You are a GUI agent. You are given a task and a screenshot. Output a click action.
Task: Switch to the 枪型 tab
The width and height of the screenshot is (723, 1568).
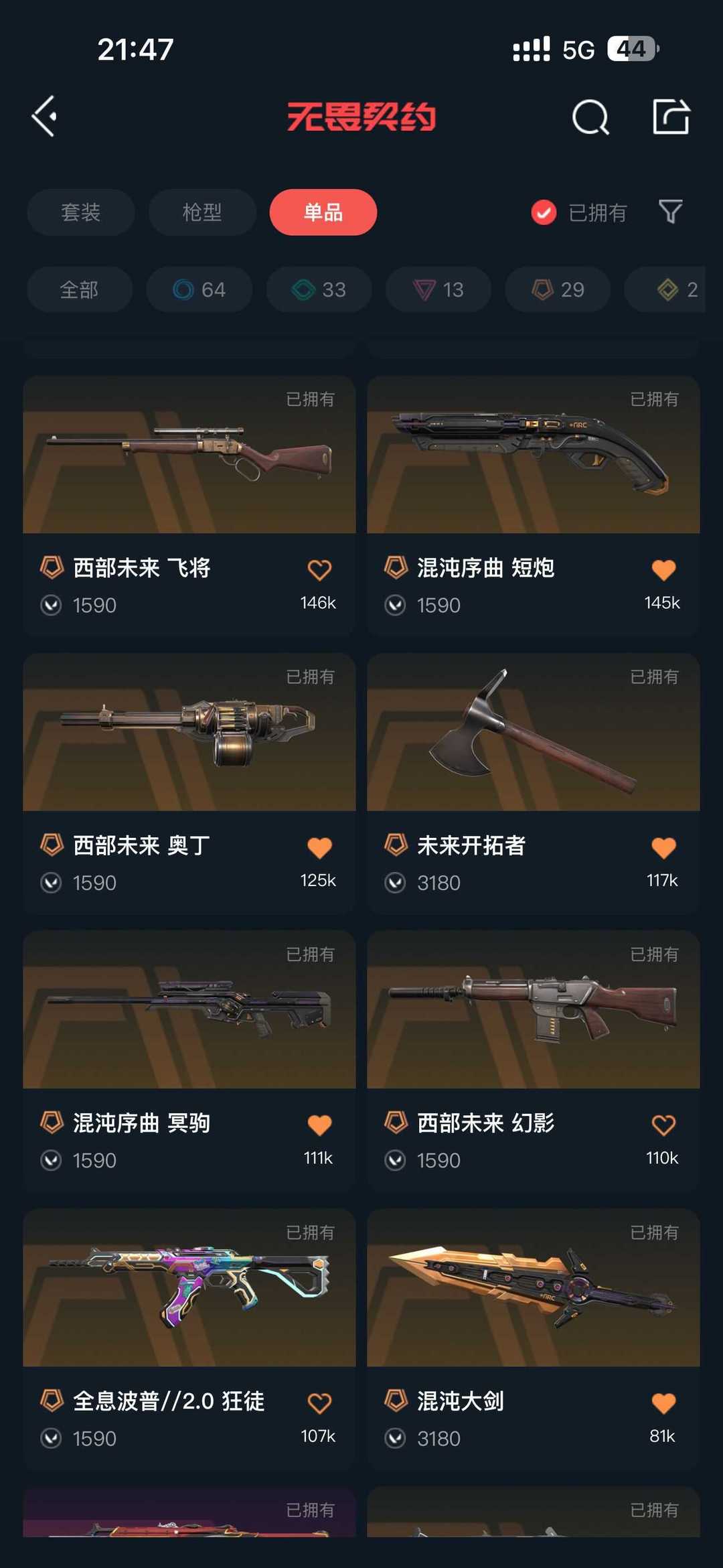tap(202, 212)
